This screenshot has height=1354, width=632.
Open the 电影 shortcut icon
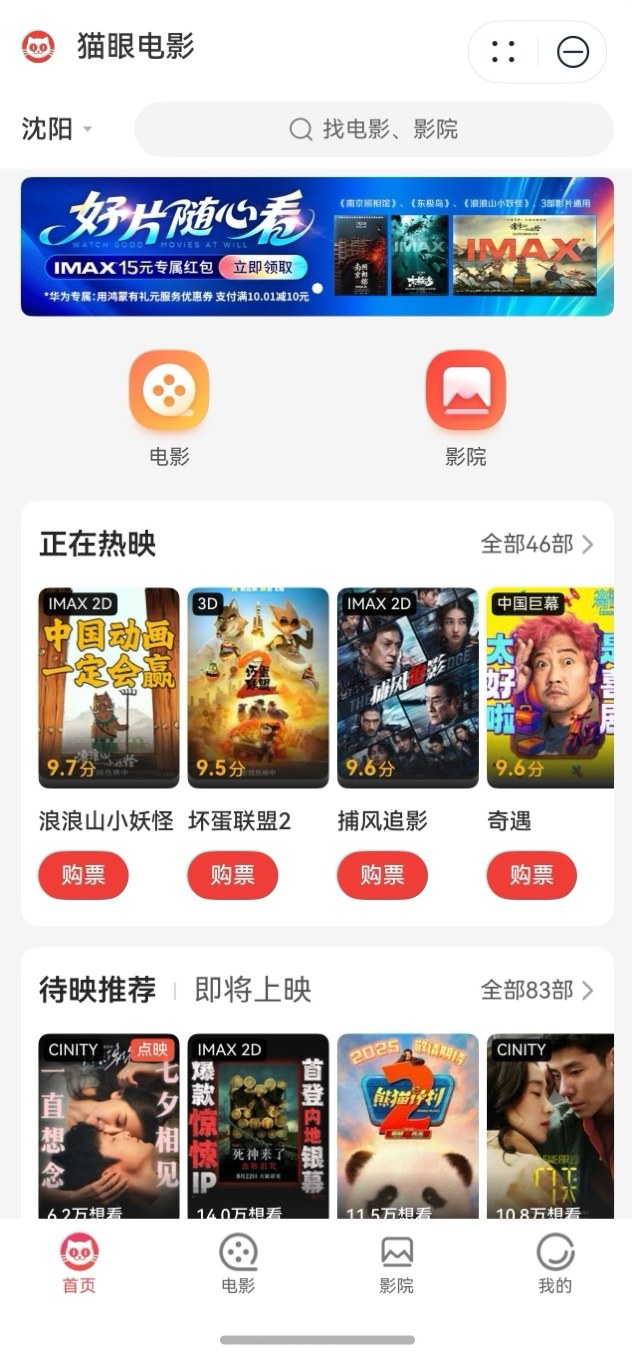(x=169, y=390)
